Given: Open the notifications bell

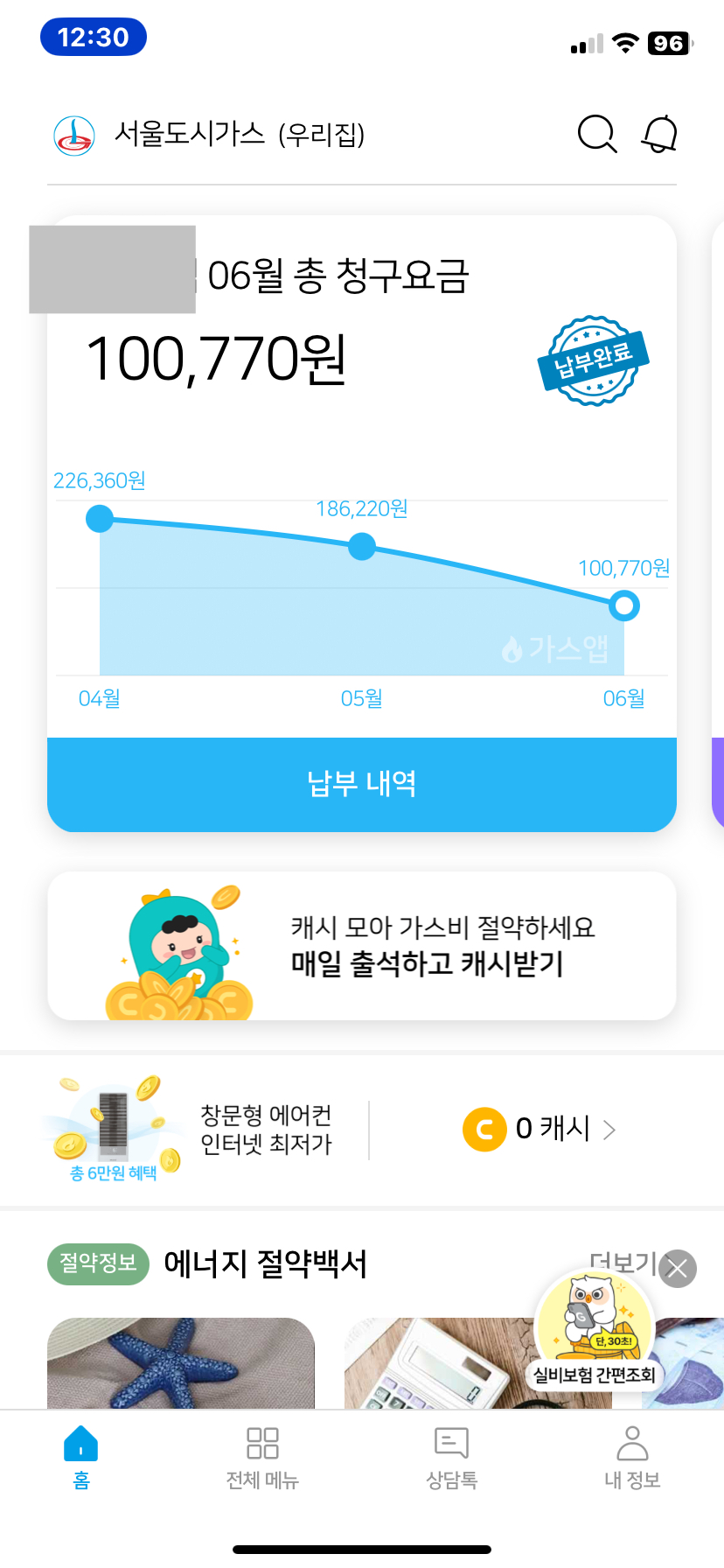Looking at the screenshot, I should coord(660,135).
